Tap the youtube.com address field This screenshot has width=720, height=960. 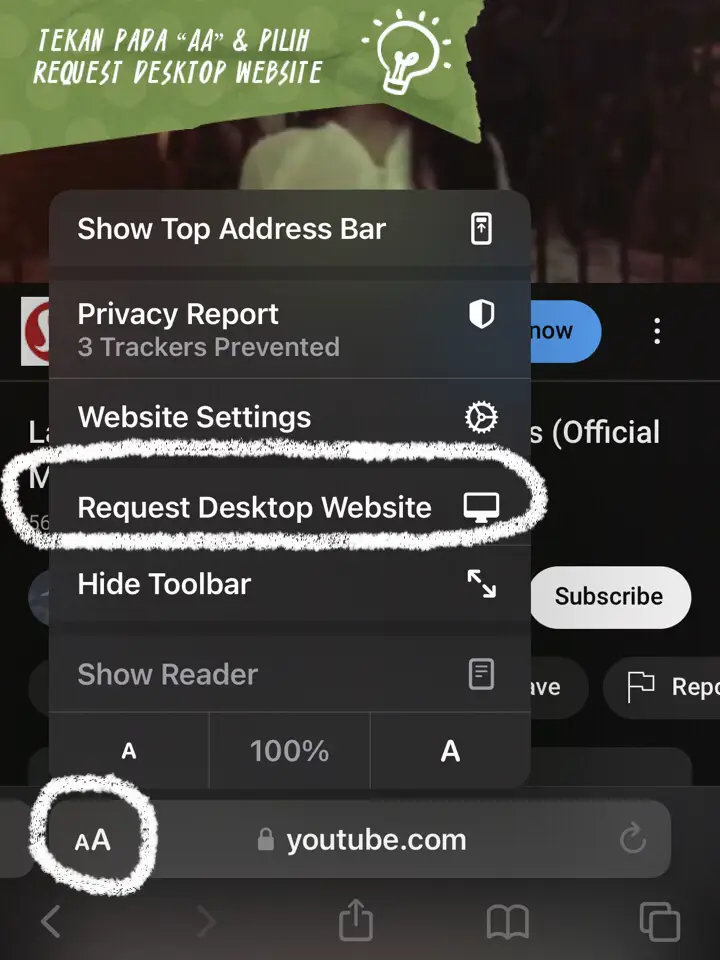point(375,840)
